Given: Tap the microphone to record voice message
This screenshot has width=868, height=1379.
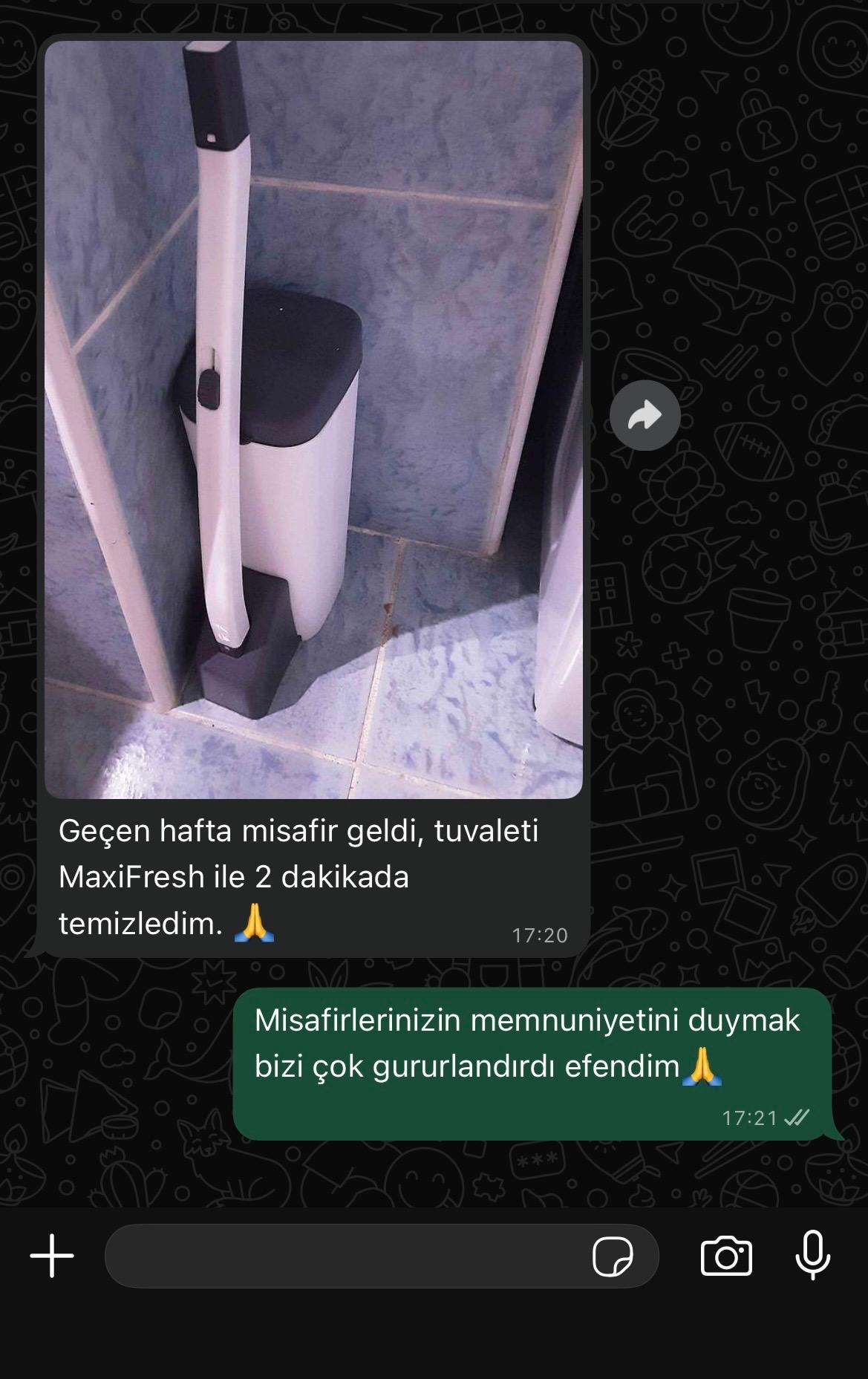Looking at the screenshot, I should [x=812, y=1255].
